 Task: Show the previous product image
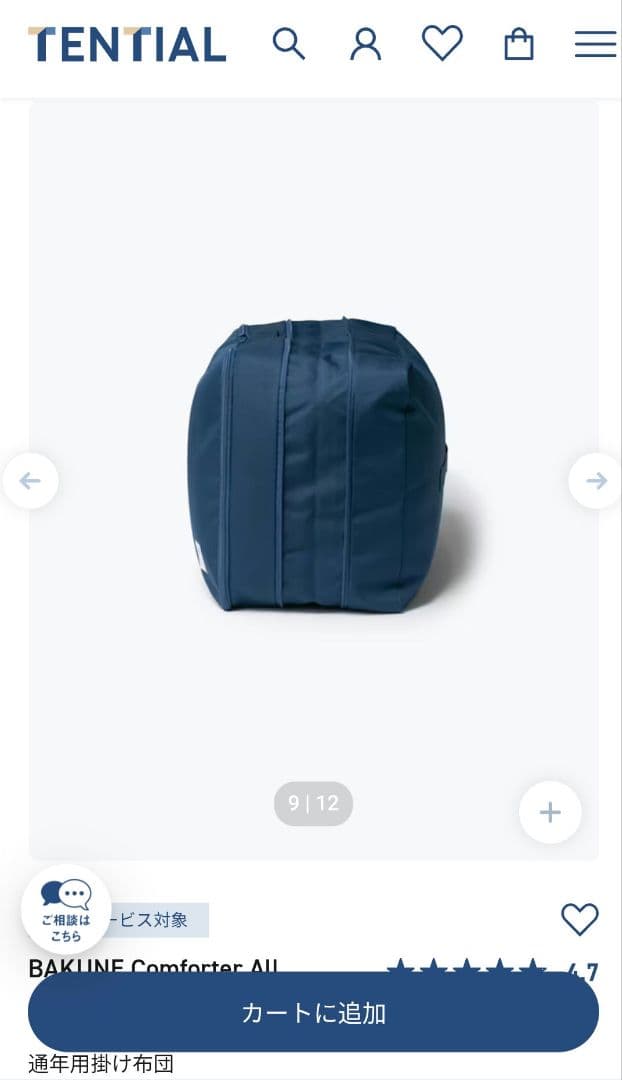30,481
